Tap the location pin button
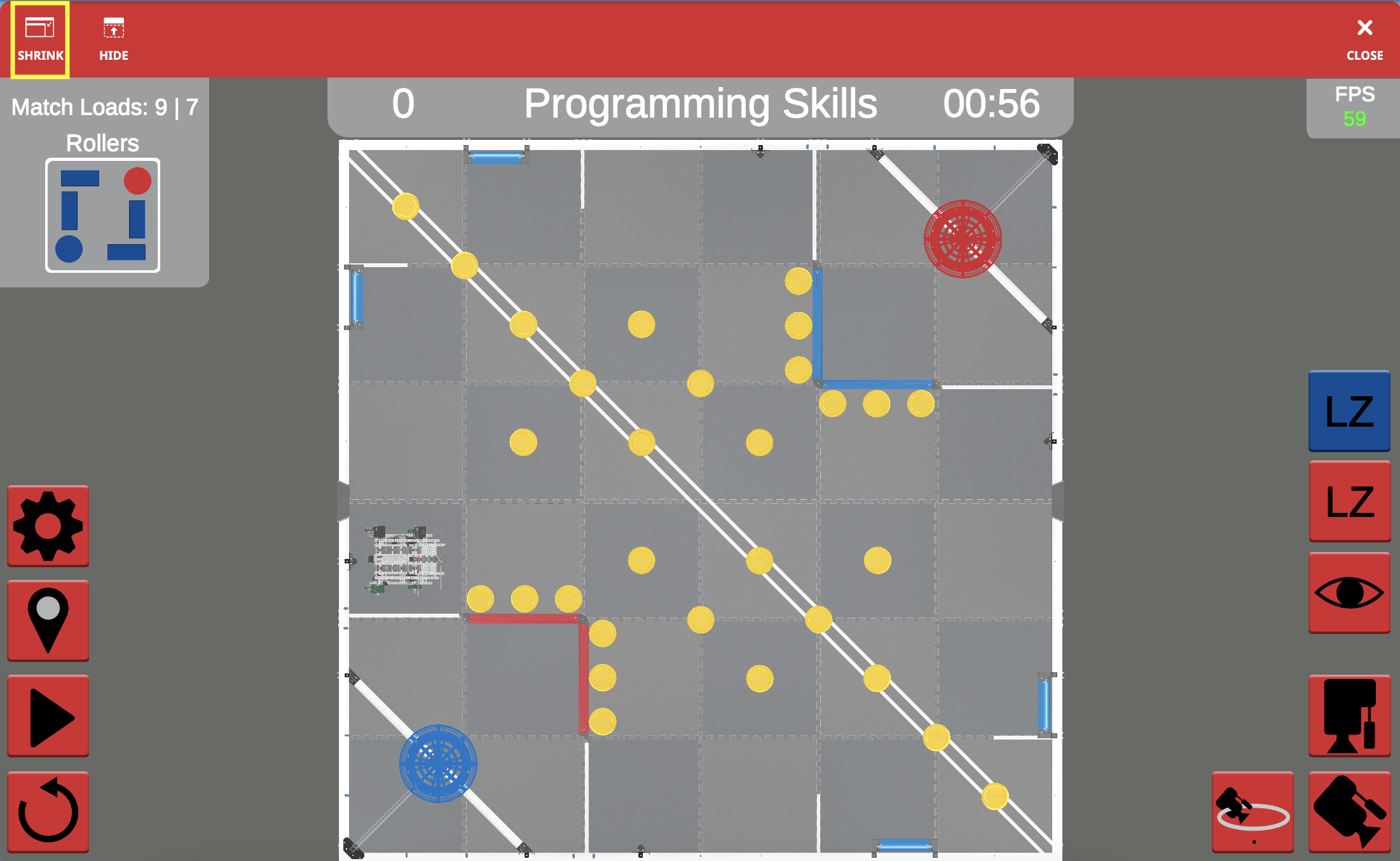 click(x=48, y=621)
